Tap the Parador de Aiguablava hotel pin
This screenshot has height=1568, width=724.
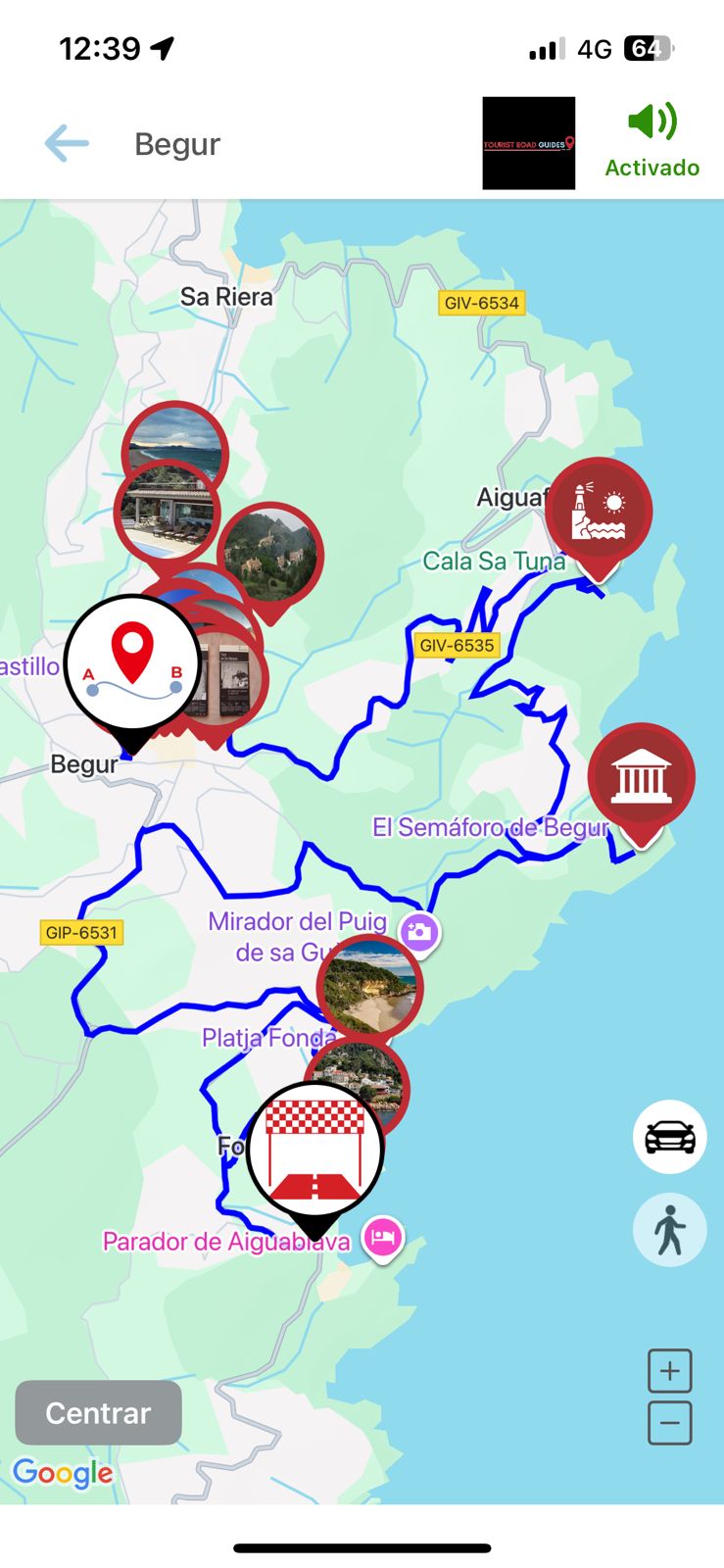click(x=382, y=1237)
